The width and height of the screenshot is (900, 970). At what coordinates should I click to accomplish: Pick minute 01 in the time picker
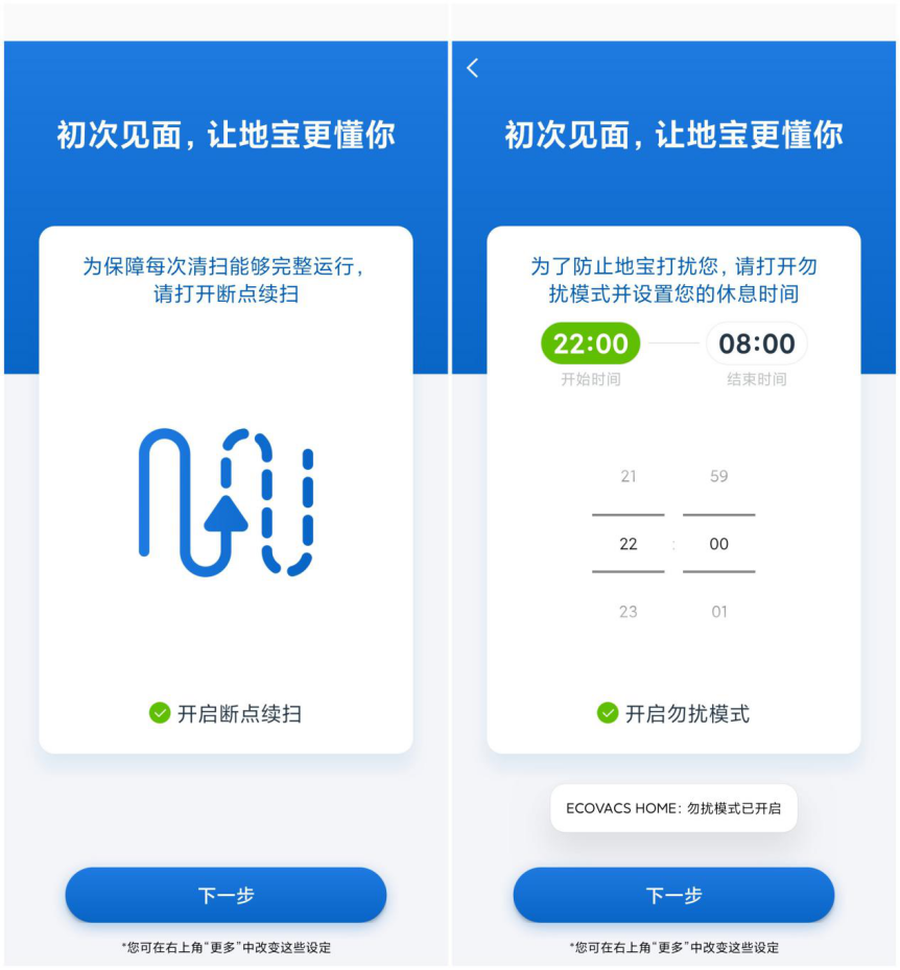(719, 611)
